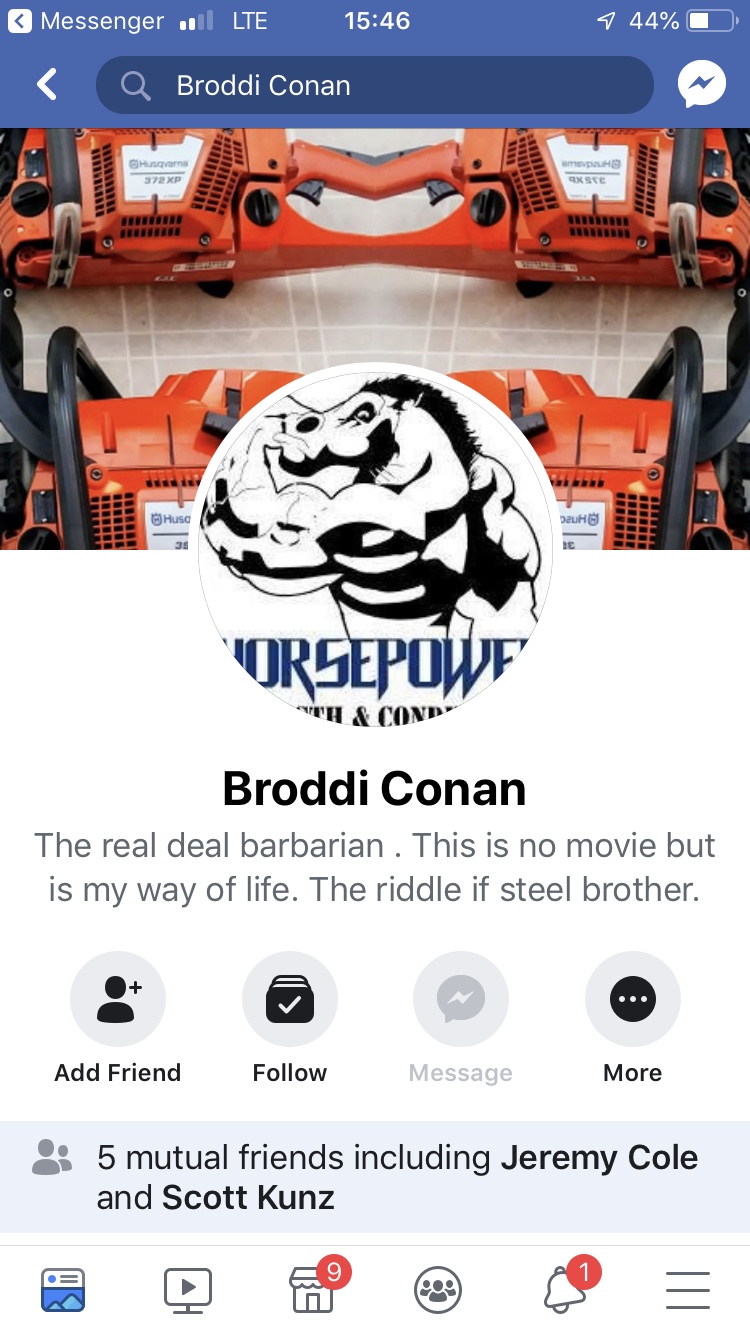
Task: Go back using the header arrow
Action: (47, 85)
